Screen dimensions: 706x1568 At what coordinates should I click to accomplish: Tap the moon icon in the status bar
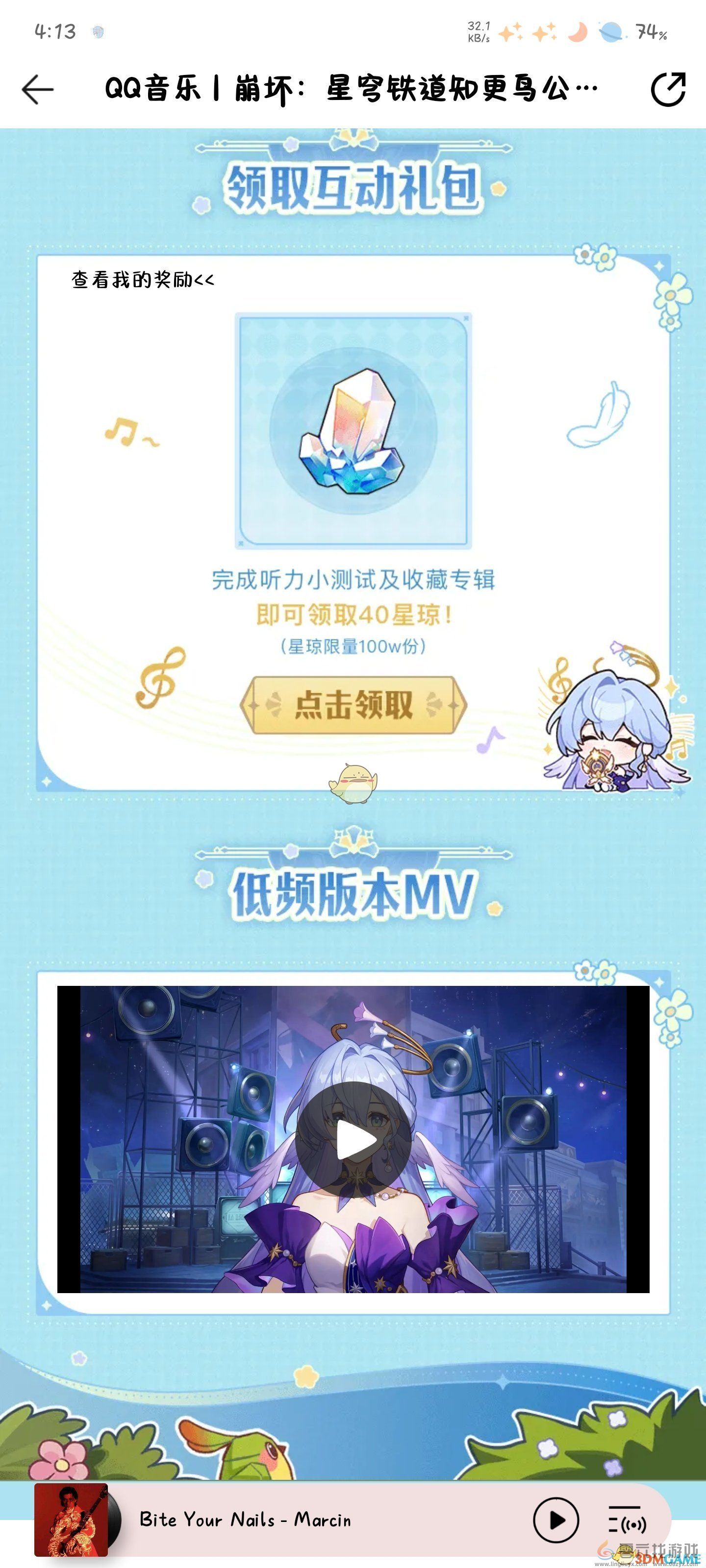[x=579, y=32]
